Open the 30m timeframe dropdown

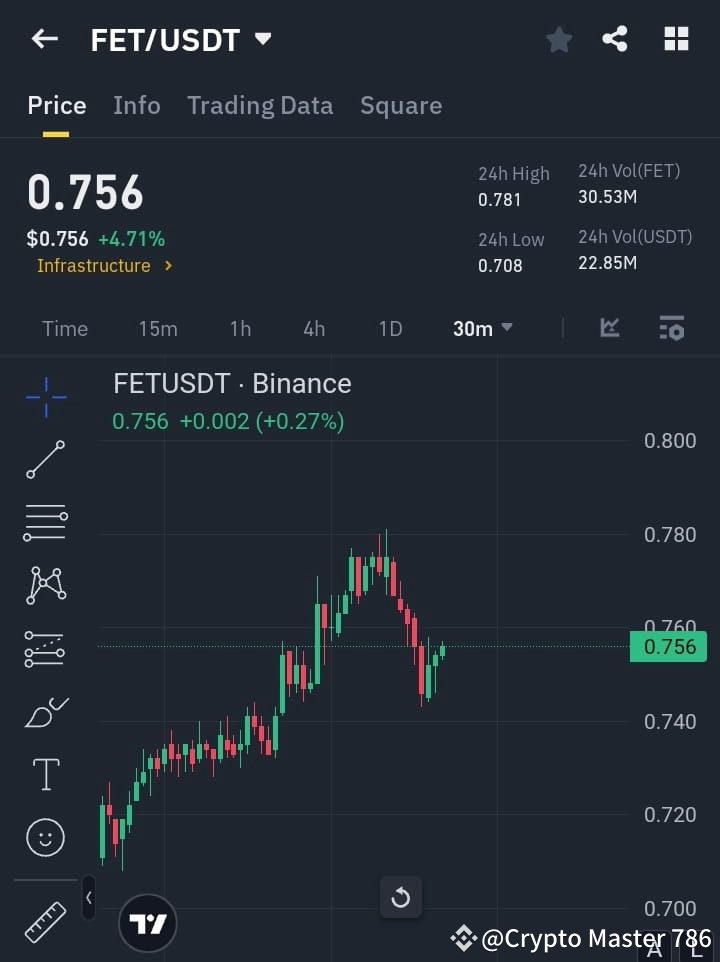(x=482, y=328)
